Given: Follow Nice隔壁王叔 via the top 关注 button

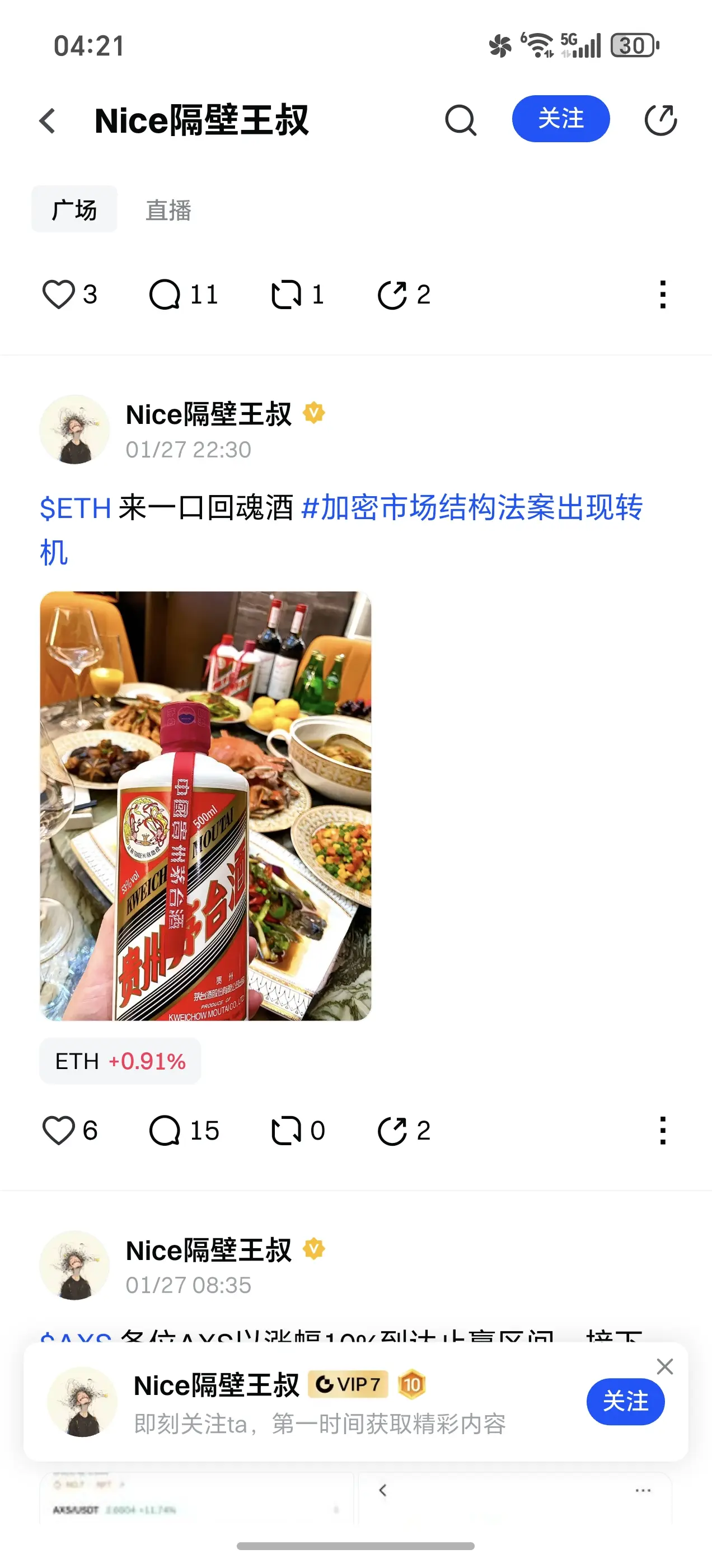Looking at the screenshot, I should [x=561, y=119].
